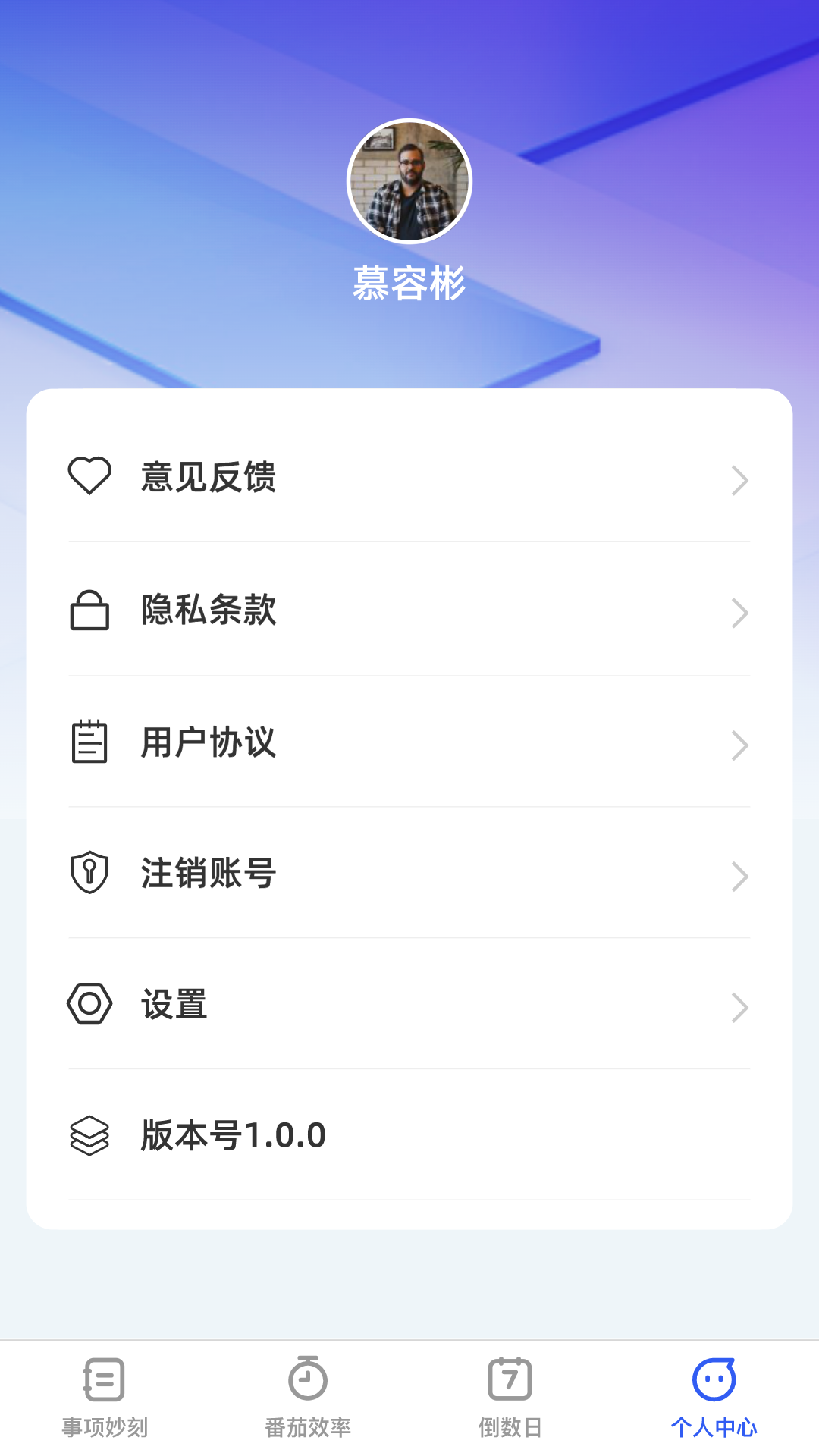
Task: Open 隐私条款 privacy terms
Action: (x=409, y=610)
